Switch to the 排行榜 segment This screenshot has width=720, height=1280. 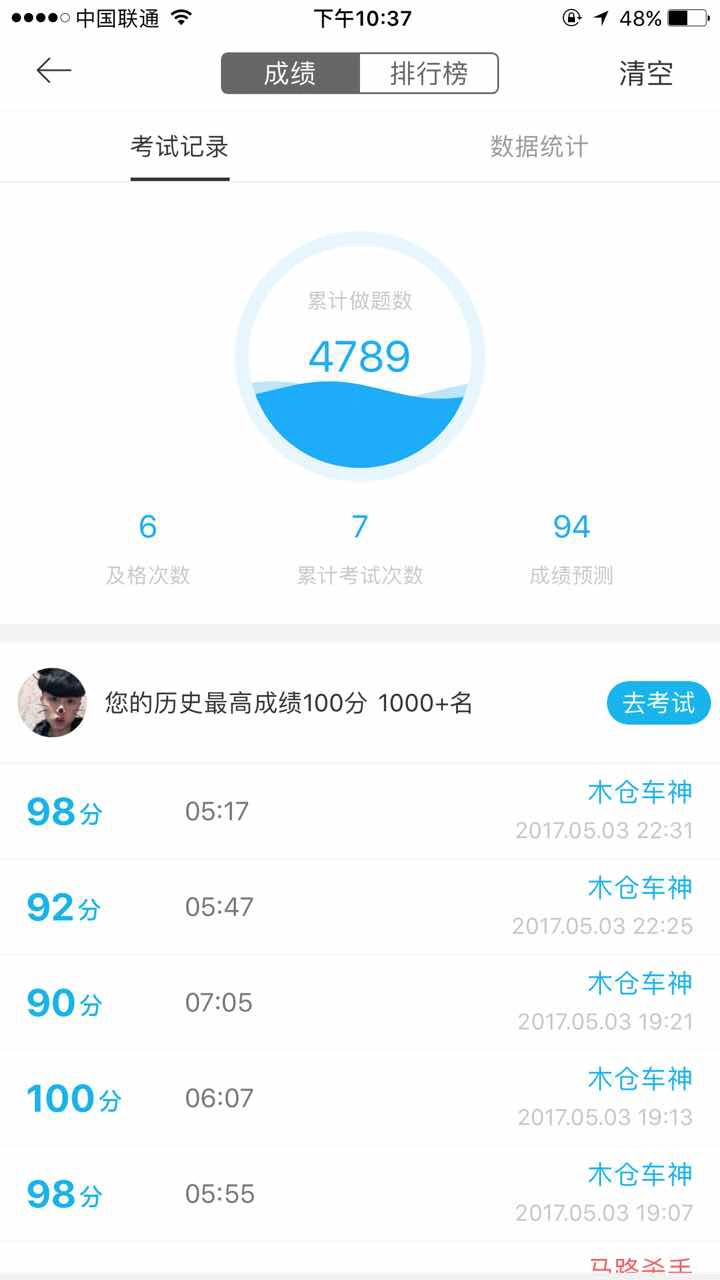pos(428,73)
